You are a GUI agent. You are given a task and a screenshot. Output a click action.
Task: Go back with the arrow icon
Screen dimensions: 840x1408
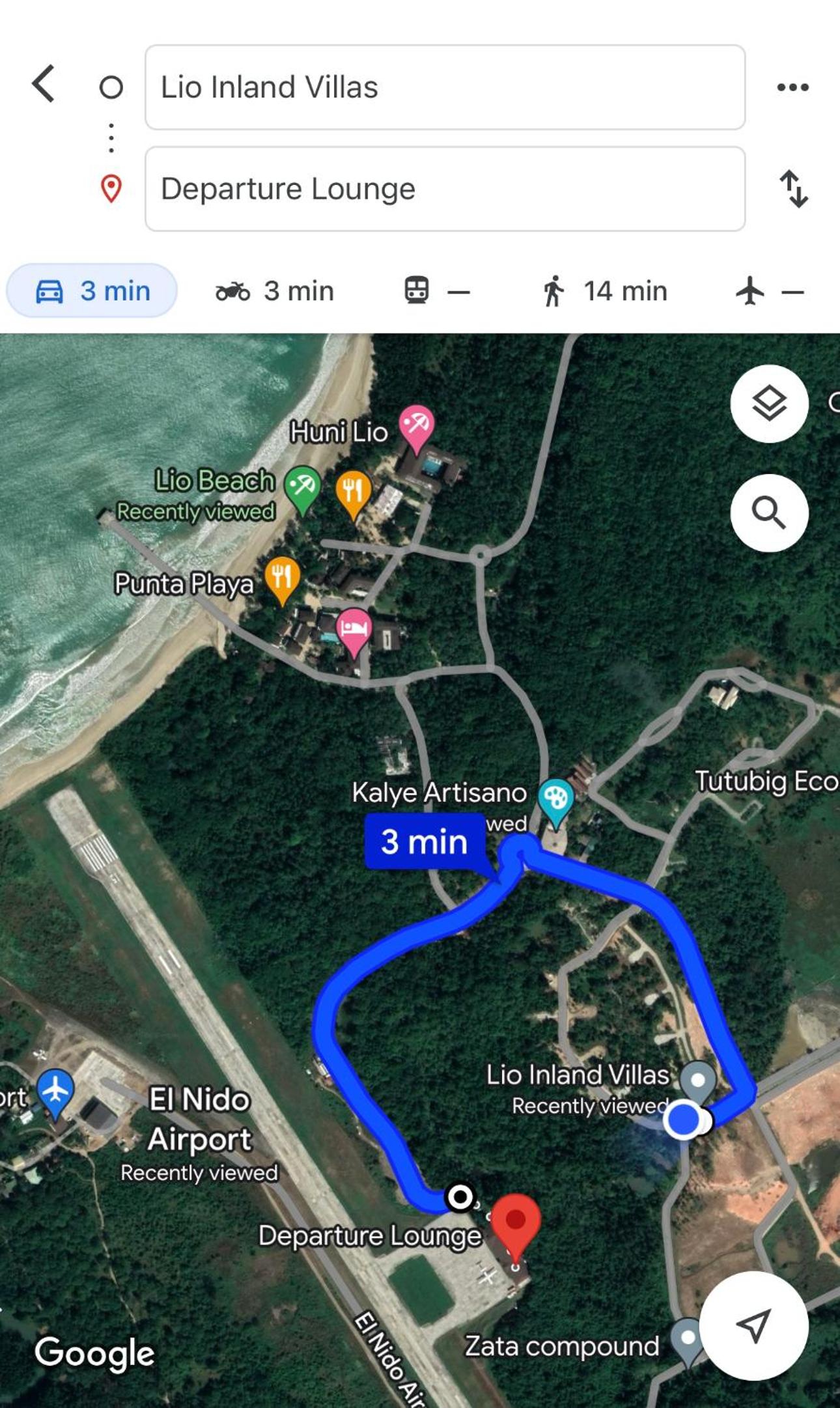pyautogui.click(x=44, y=84)
